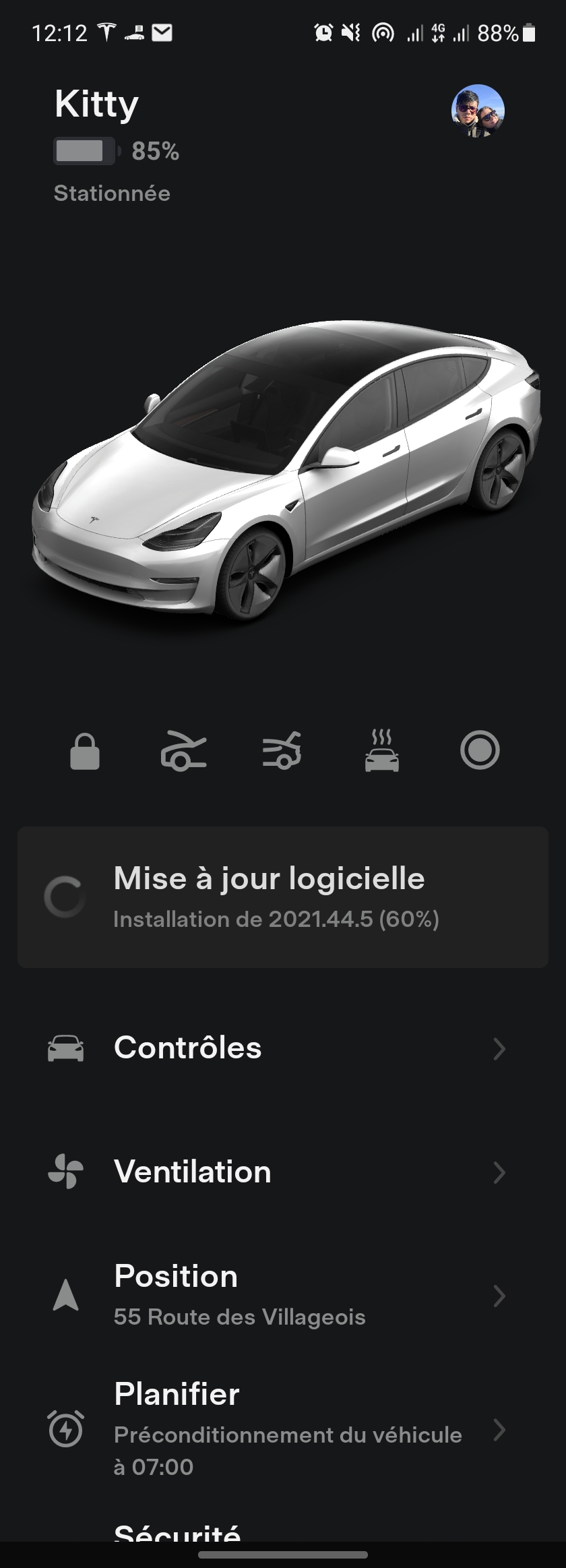This screenshot has width=566, height=1568.
Task: Tap the circular record icon
Action: click(x=480, y=751)
